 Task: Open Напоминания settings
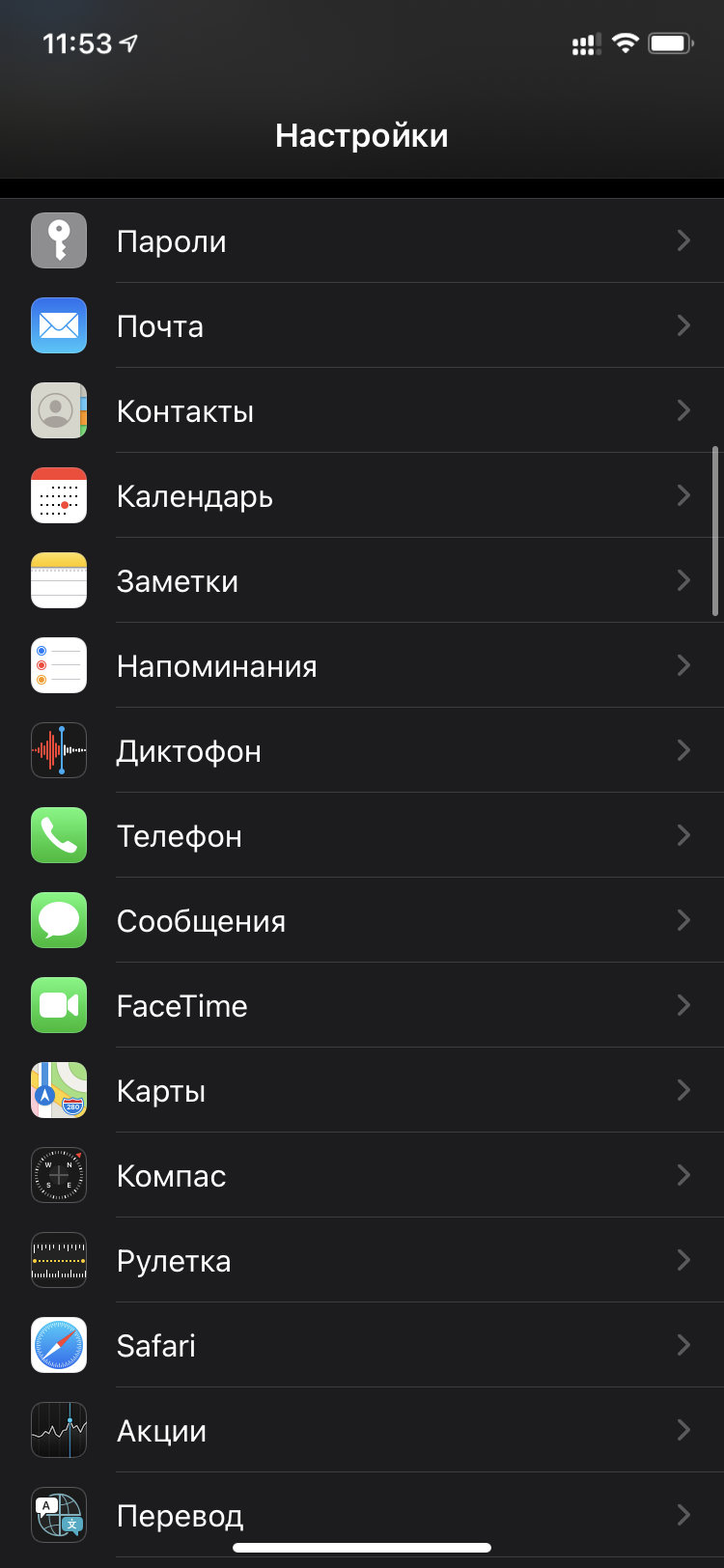(362, 665)
